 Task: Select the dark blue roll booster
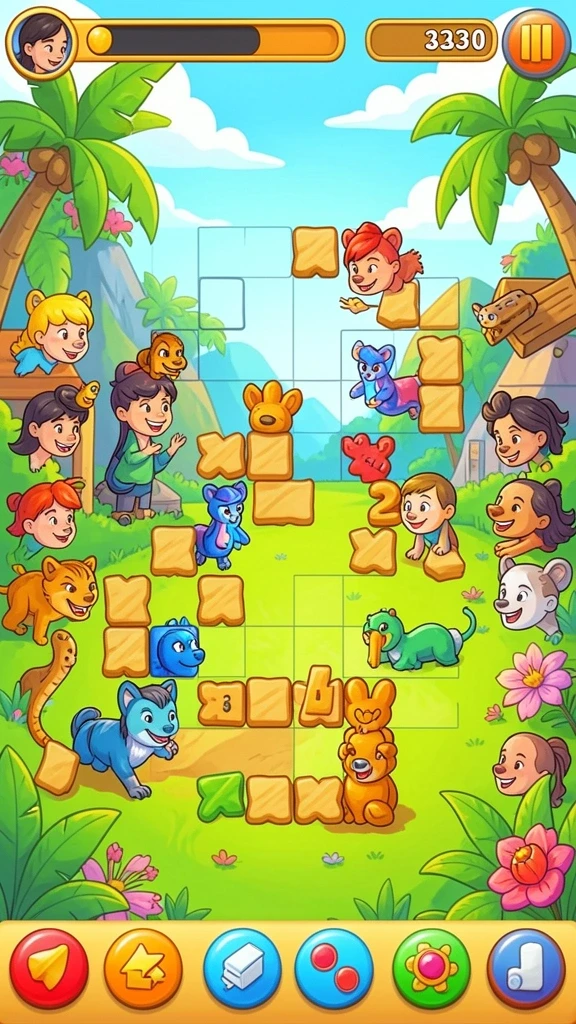(526, 968)
